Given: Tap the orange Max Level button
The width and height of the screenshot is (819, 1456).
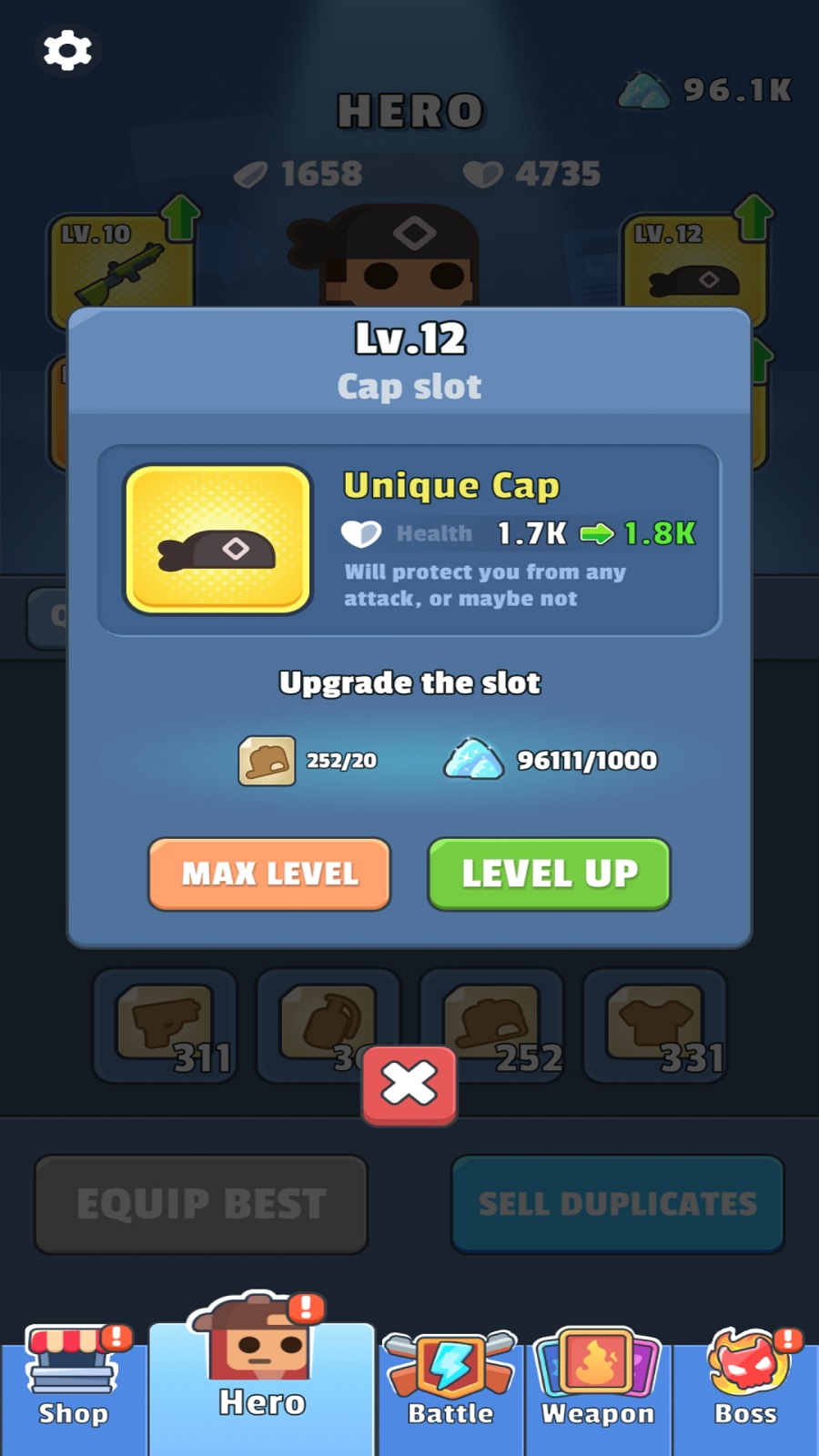Looking at the screenshot, I should tap(269, 874).
